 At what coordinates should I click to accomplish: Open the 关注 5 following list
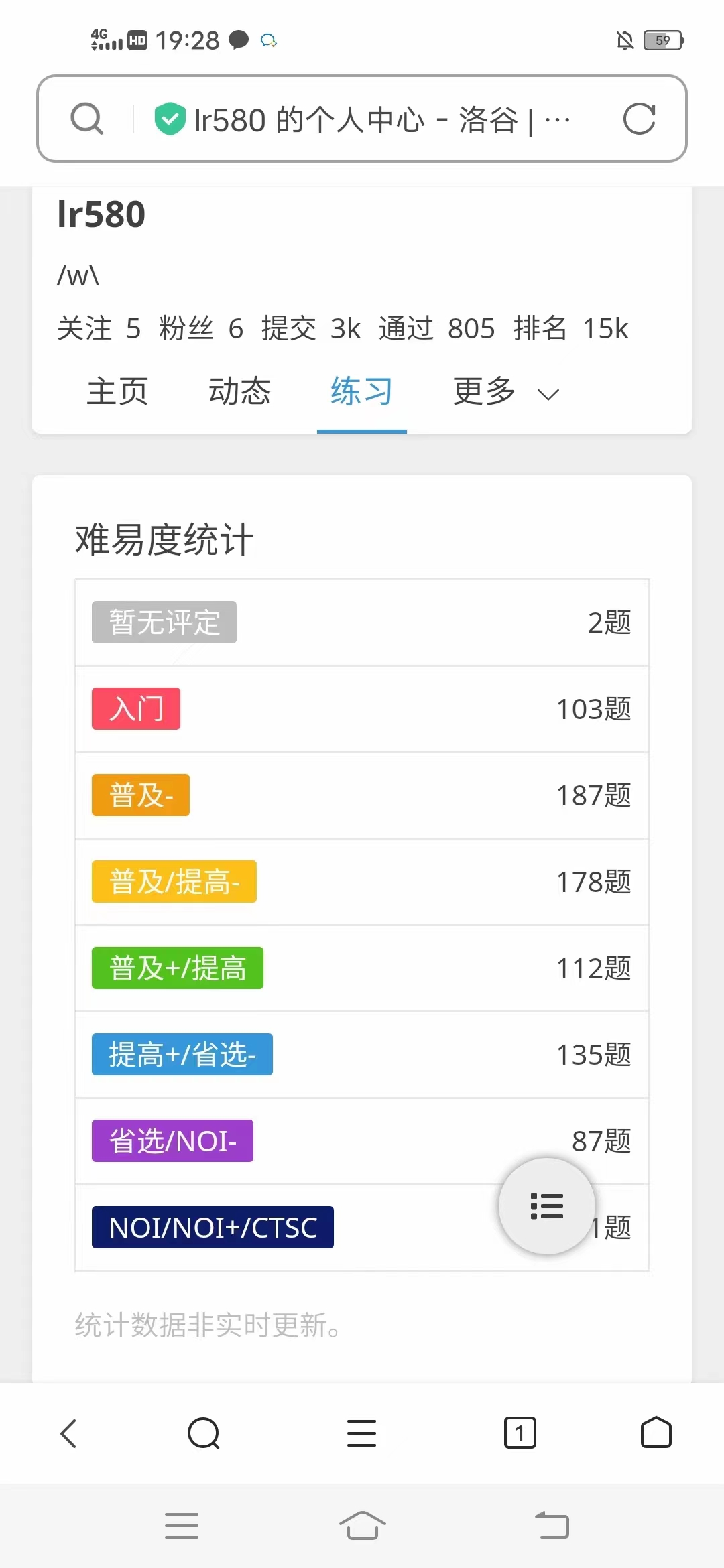point(97,328)
